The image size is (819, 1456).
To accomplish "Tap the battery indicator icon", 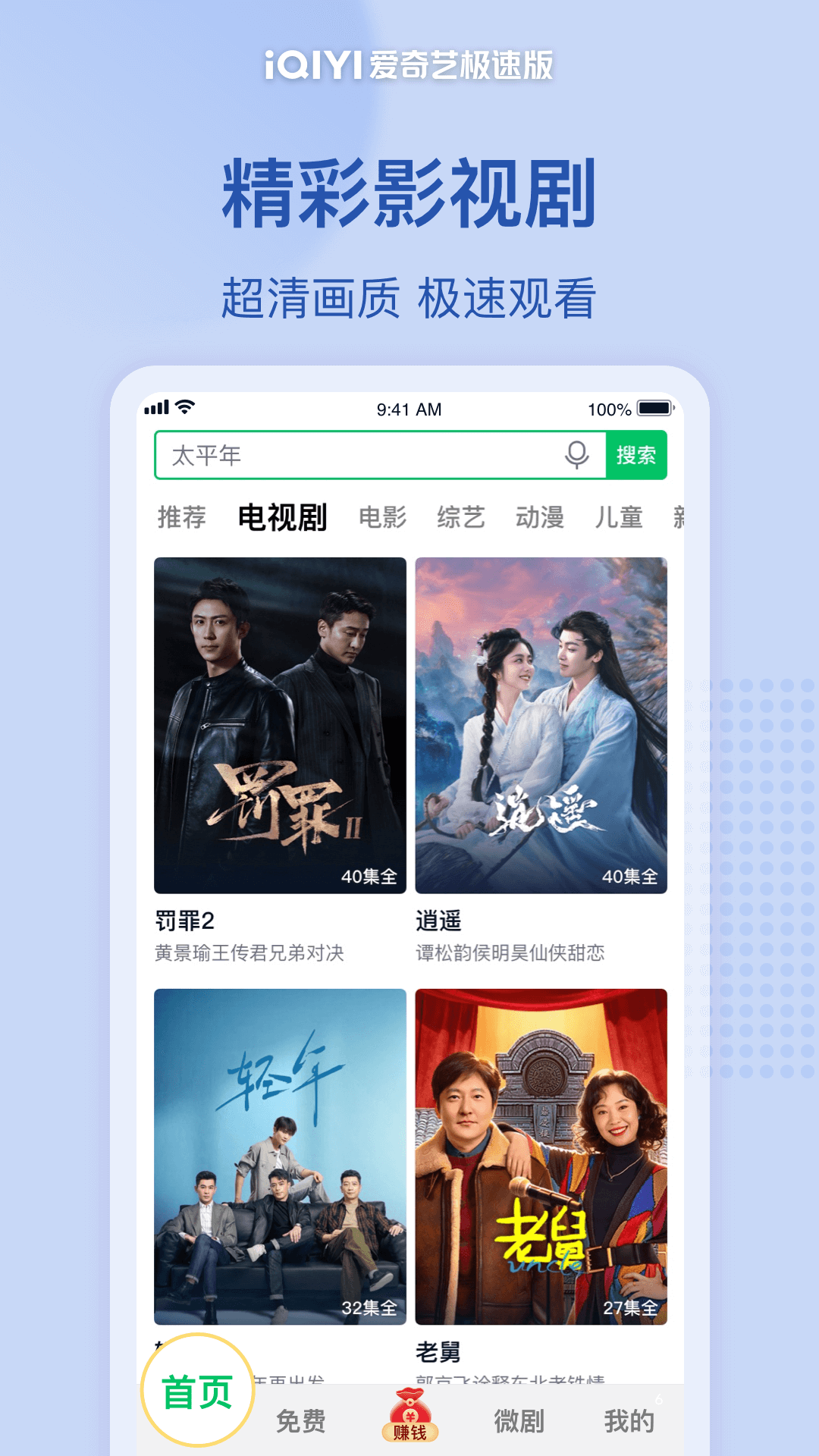I will point(654,408).
